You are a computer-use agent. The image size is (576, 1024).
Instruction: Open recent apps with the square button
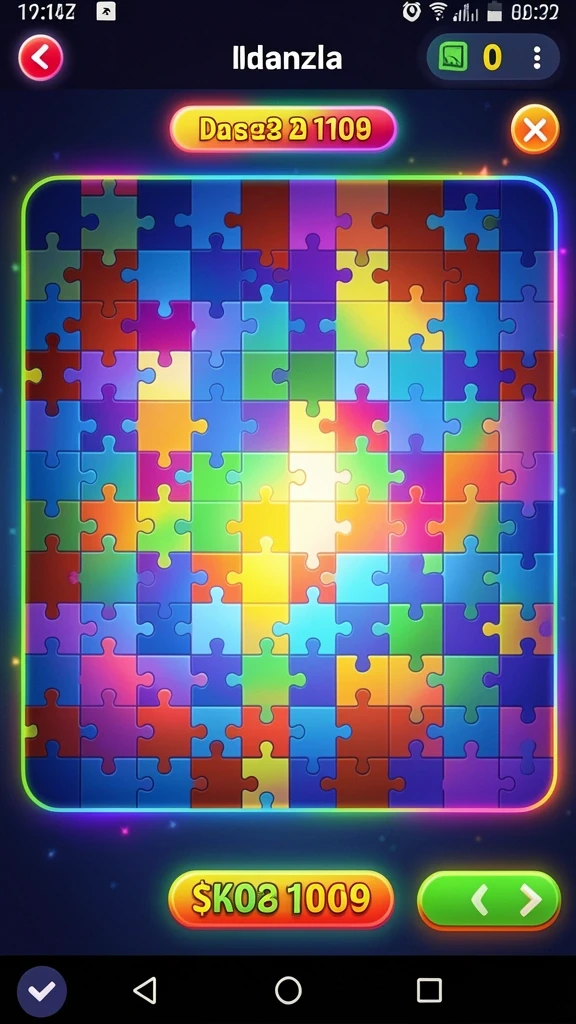429,991
